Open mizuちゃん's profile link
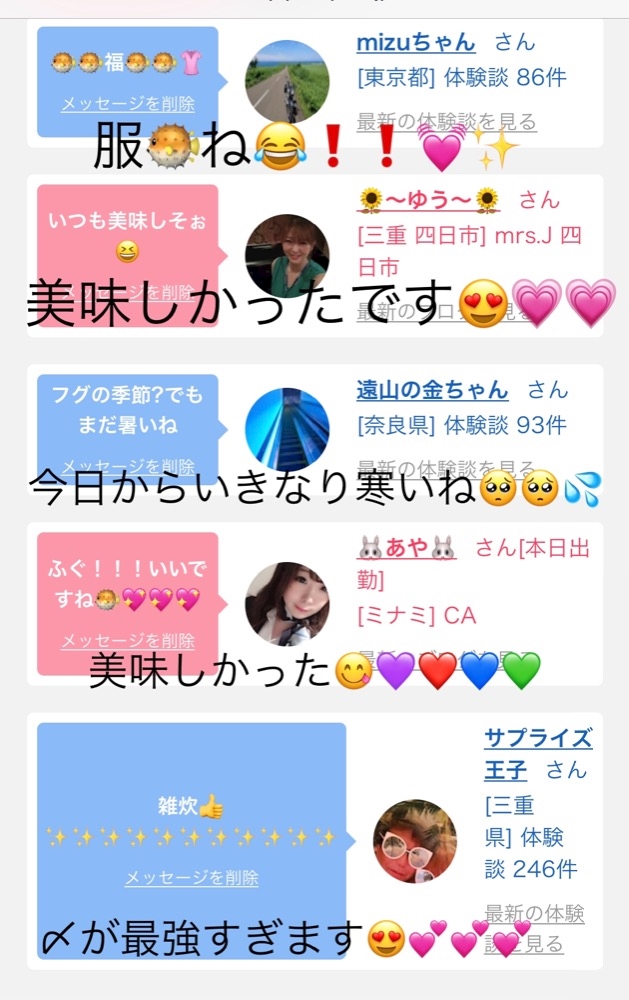Viewport: 629px width, 1000px height. pyautogui.click(x=416, y=42)
